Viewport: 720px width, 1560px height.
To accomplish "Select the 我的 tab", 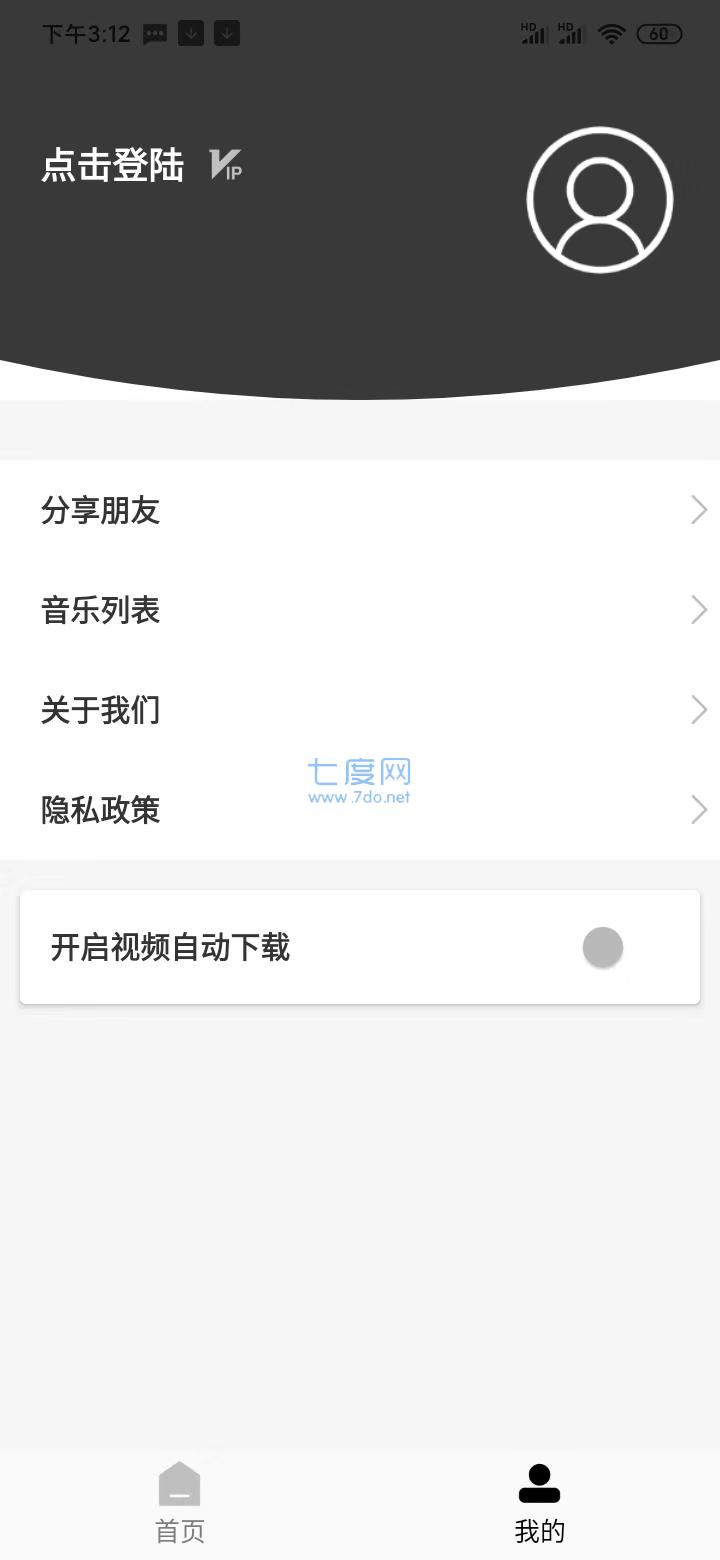I will click(x=539, y=1500).
